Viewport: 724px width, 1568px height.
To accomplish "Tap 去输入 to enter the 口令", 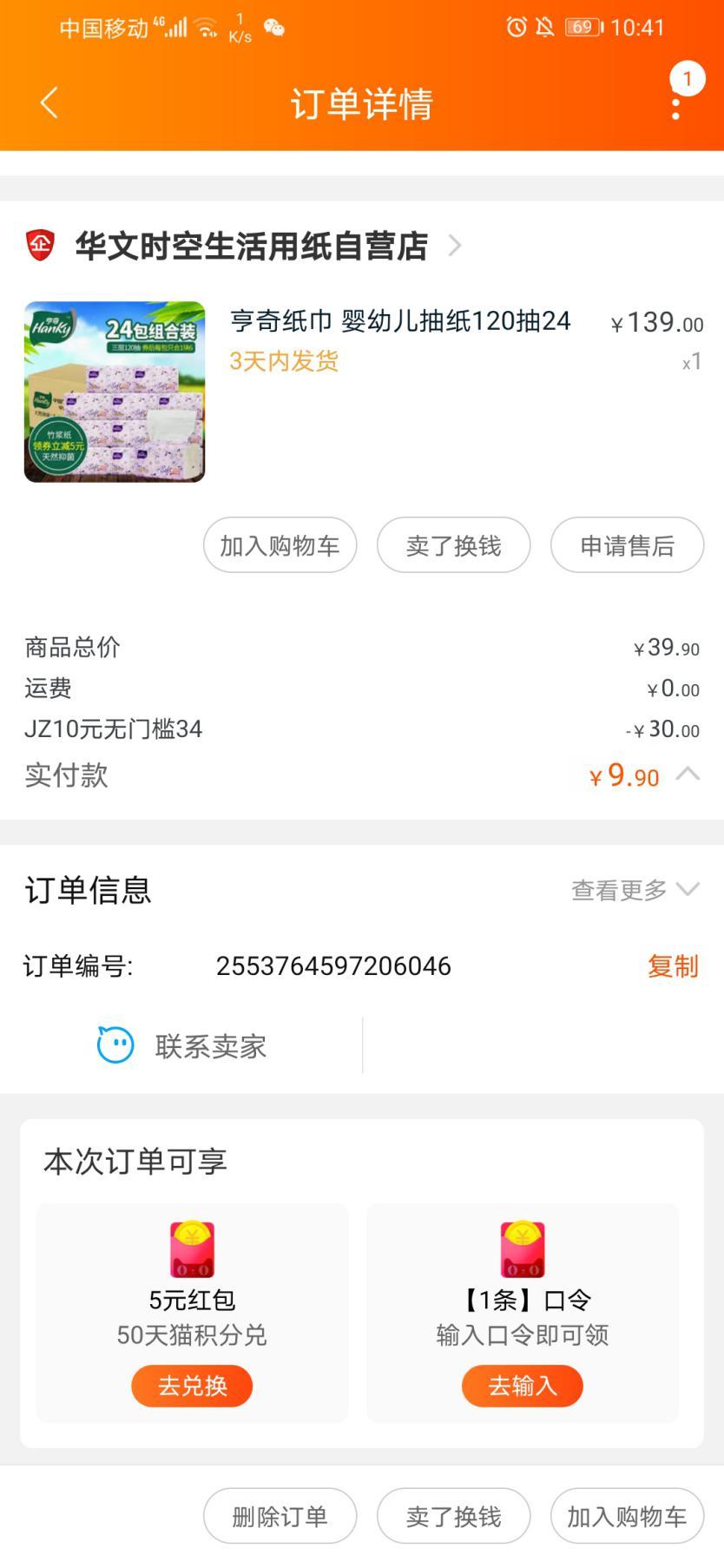I will point(522,1386).
